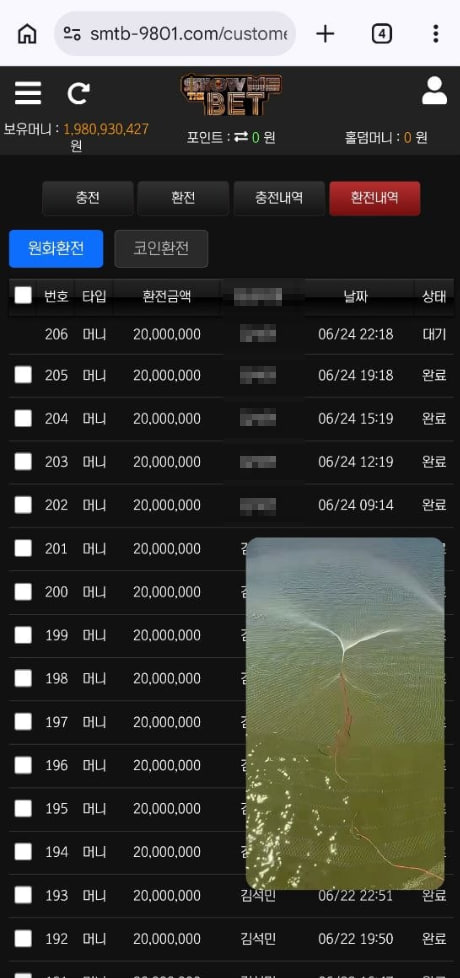
Task: Select the 환전내역 tab
Action: point(375,198)
